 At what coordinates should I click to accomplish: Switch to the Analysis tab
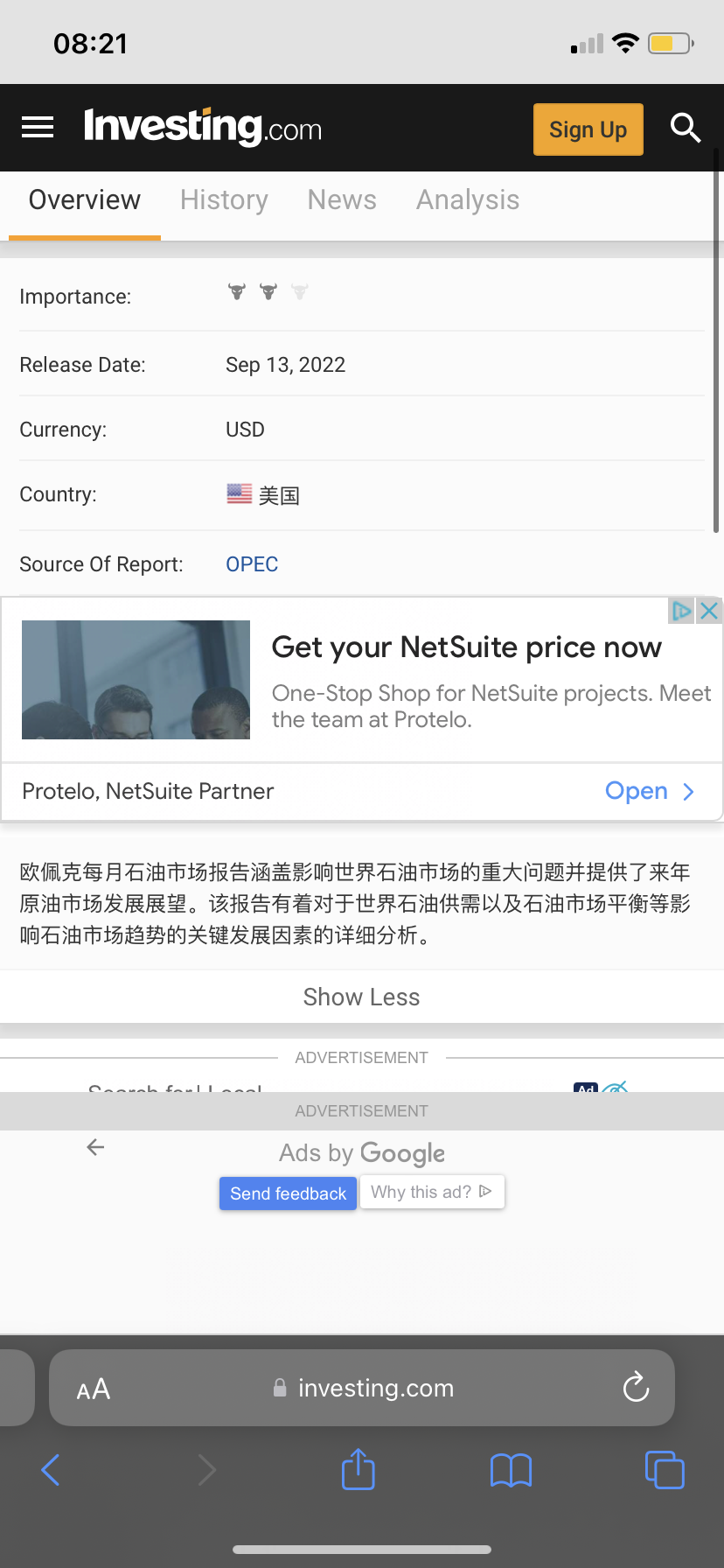click(x=468, y=200)
